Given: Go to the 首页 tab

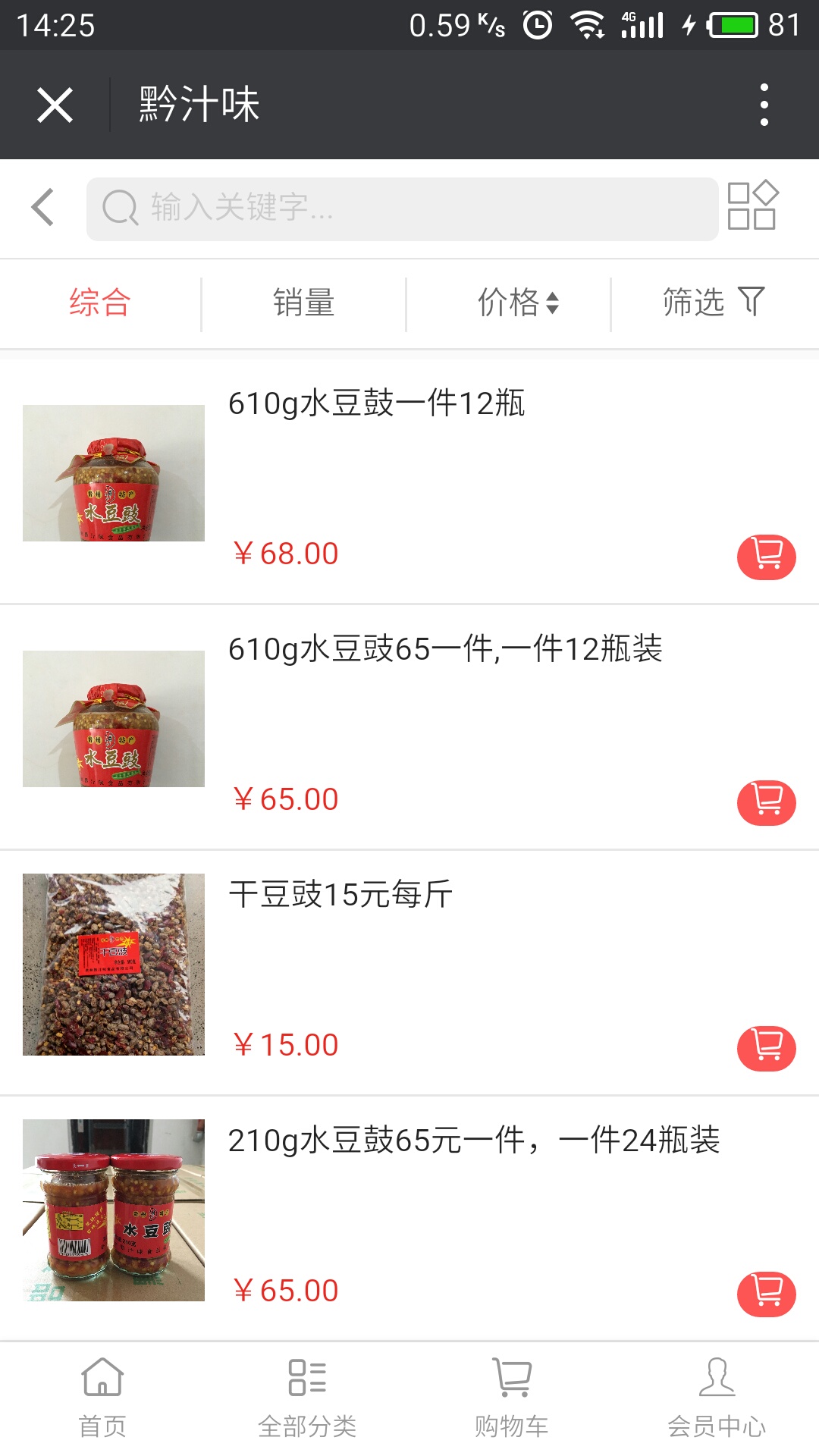Looking at the screenshot, I should (102, 1398).
